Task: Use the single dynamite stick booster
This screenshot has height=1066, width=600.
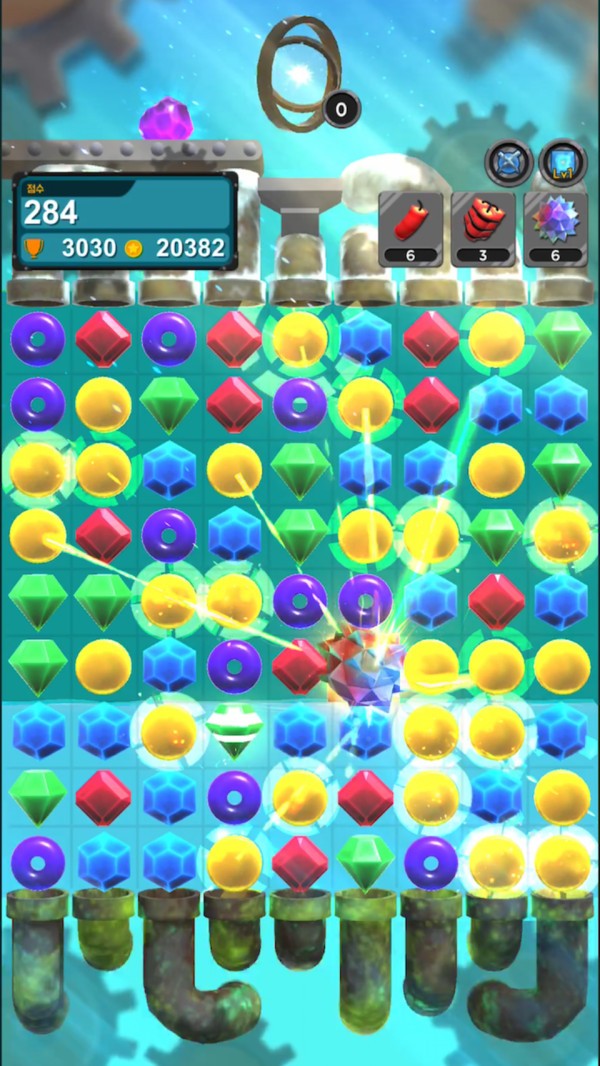Action: coord(410,229)
